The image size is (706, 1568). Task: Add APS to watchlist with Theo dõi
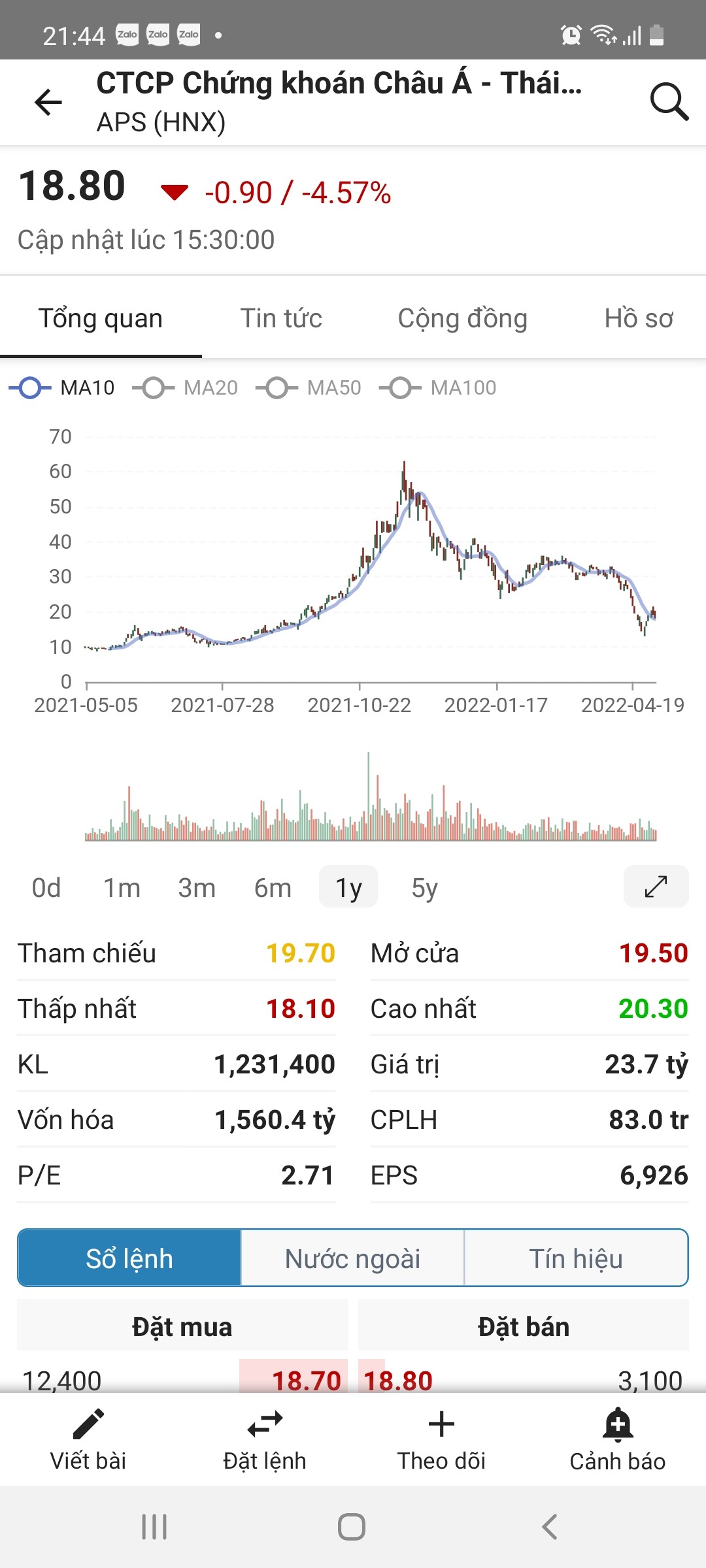[441, 1439]
